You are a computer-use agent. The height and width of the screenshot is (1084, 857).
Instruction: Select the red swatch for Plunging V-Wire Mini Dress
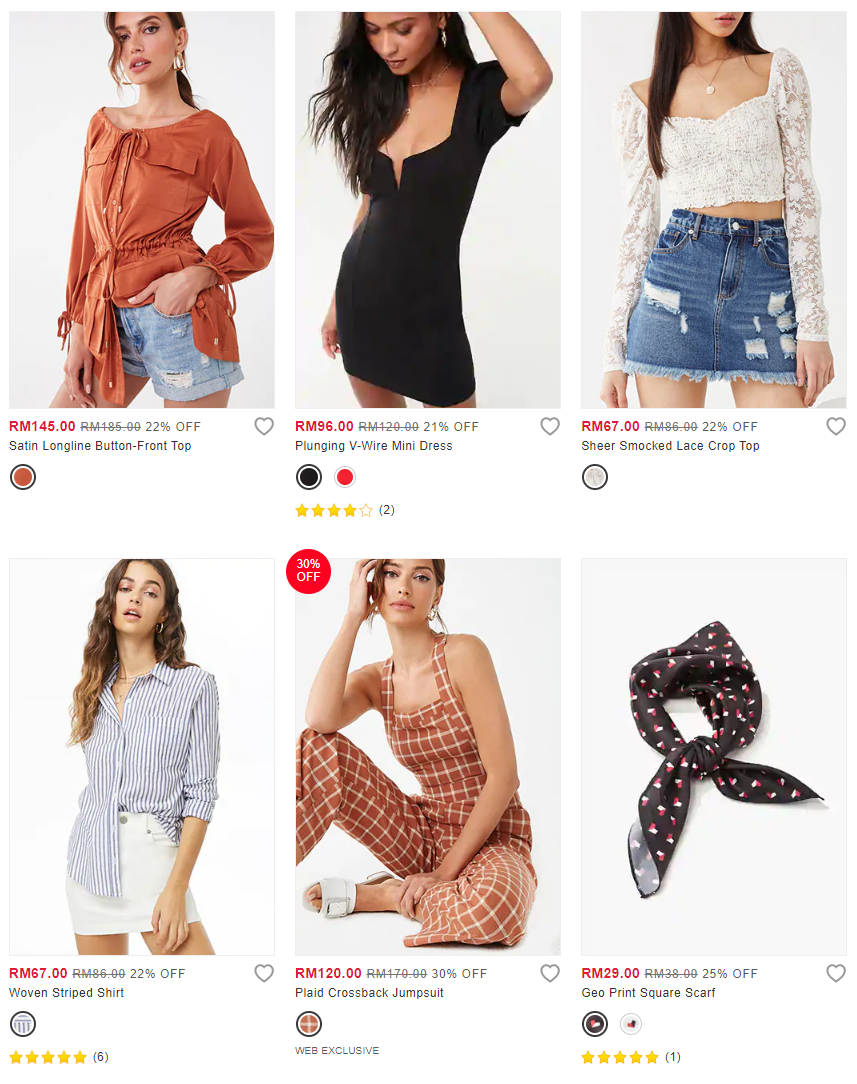[x=345, y=477]
